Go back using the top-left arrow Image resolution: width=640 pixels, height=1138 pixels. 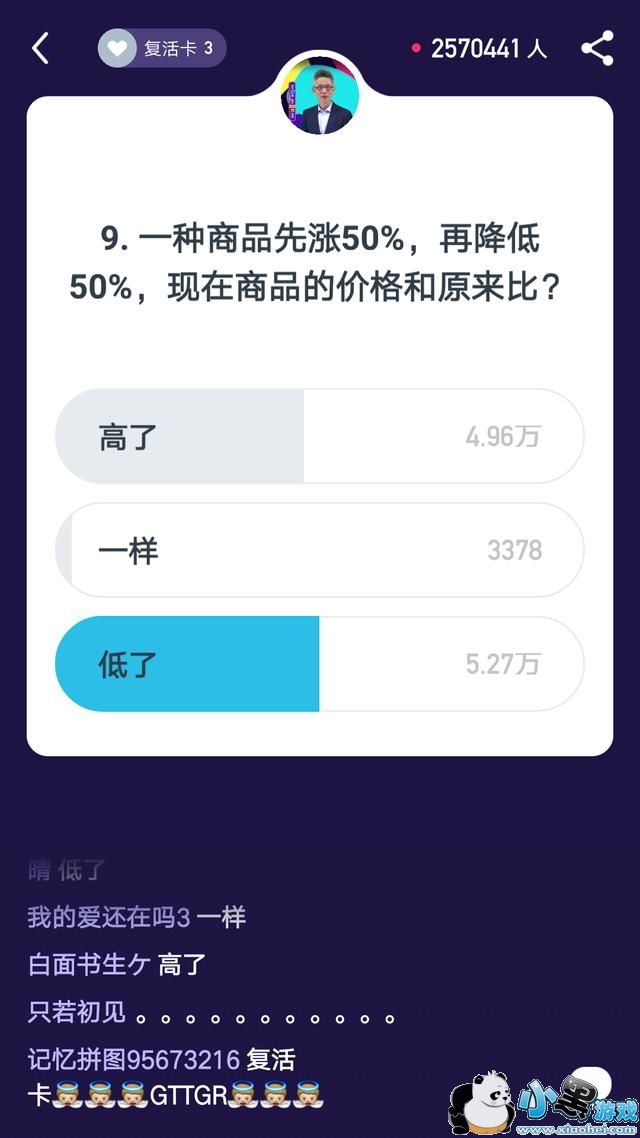coord(40,48)
